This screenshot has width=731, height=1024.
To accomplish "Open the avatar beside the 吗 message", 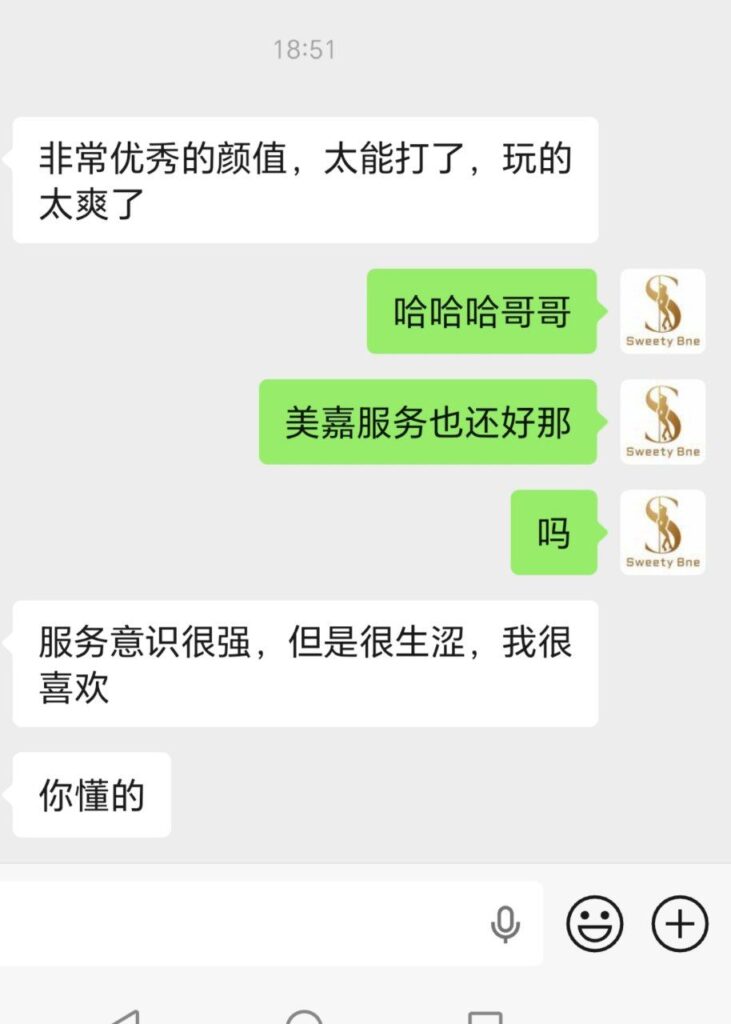I will 662,532.
